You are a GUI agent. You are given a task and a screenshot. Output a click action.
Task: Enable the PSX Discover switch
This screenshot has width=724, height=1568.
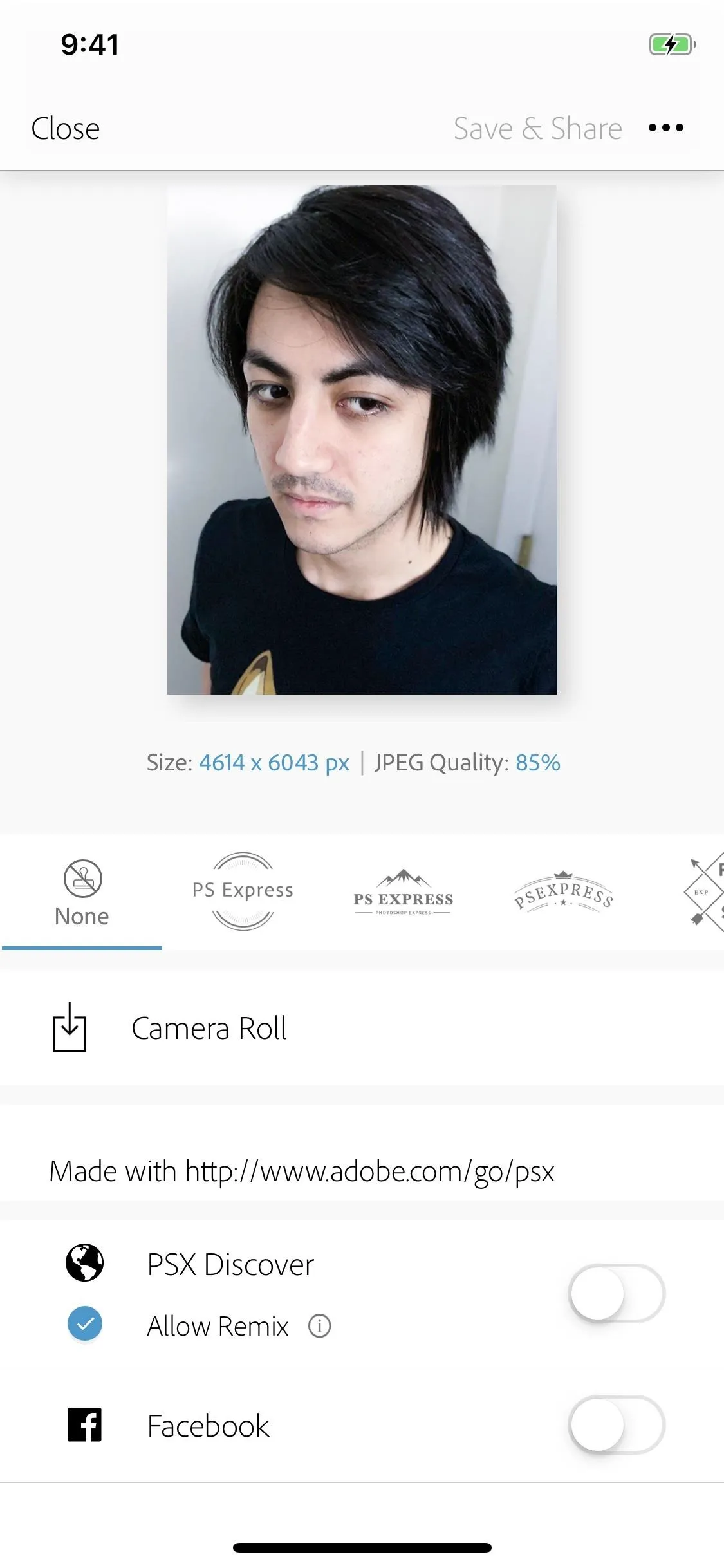(x=617, y=1293)
